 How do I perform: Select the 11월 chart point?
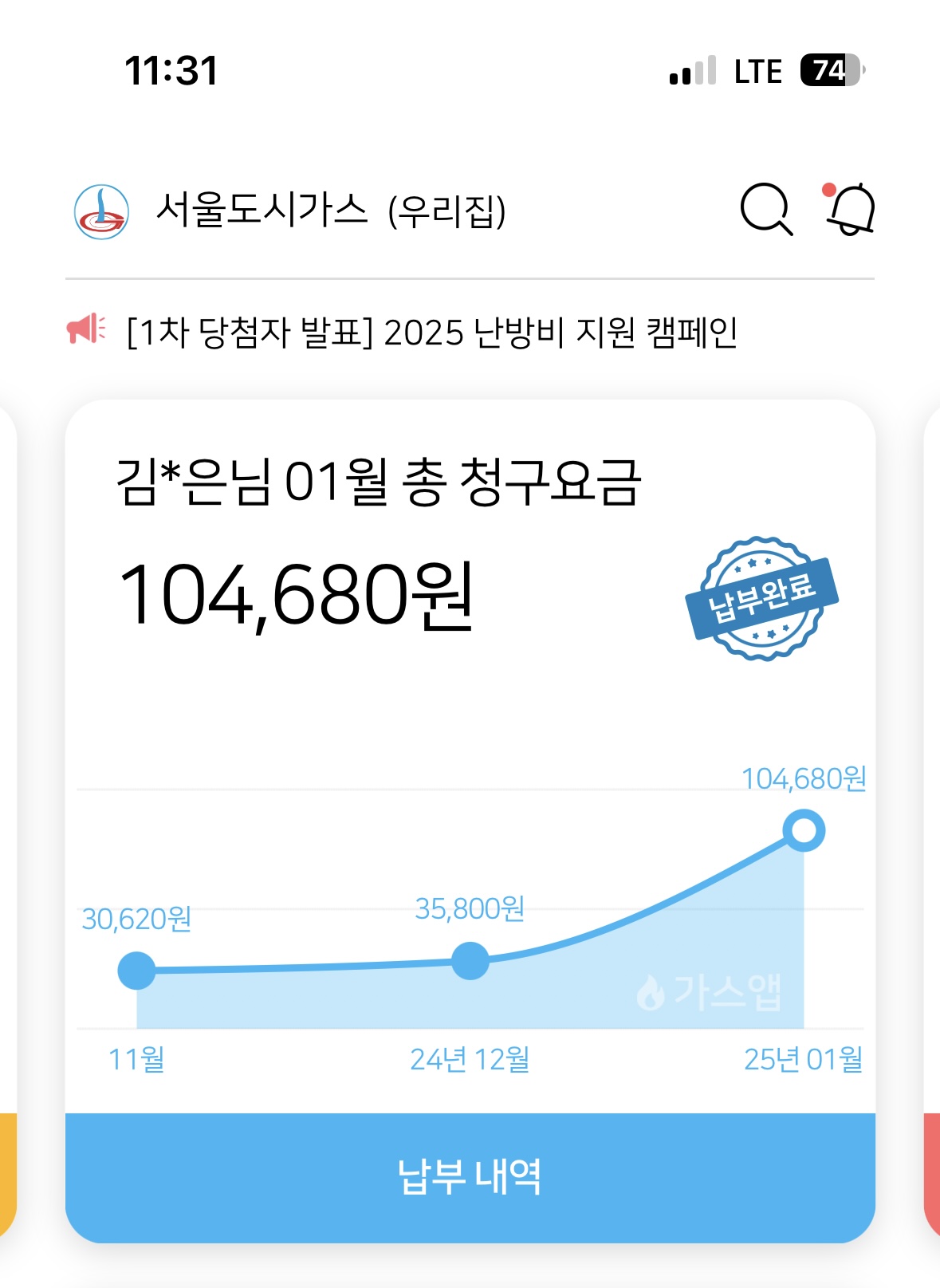[137, 970]
